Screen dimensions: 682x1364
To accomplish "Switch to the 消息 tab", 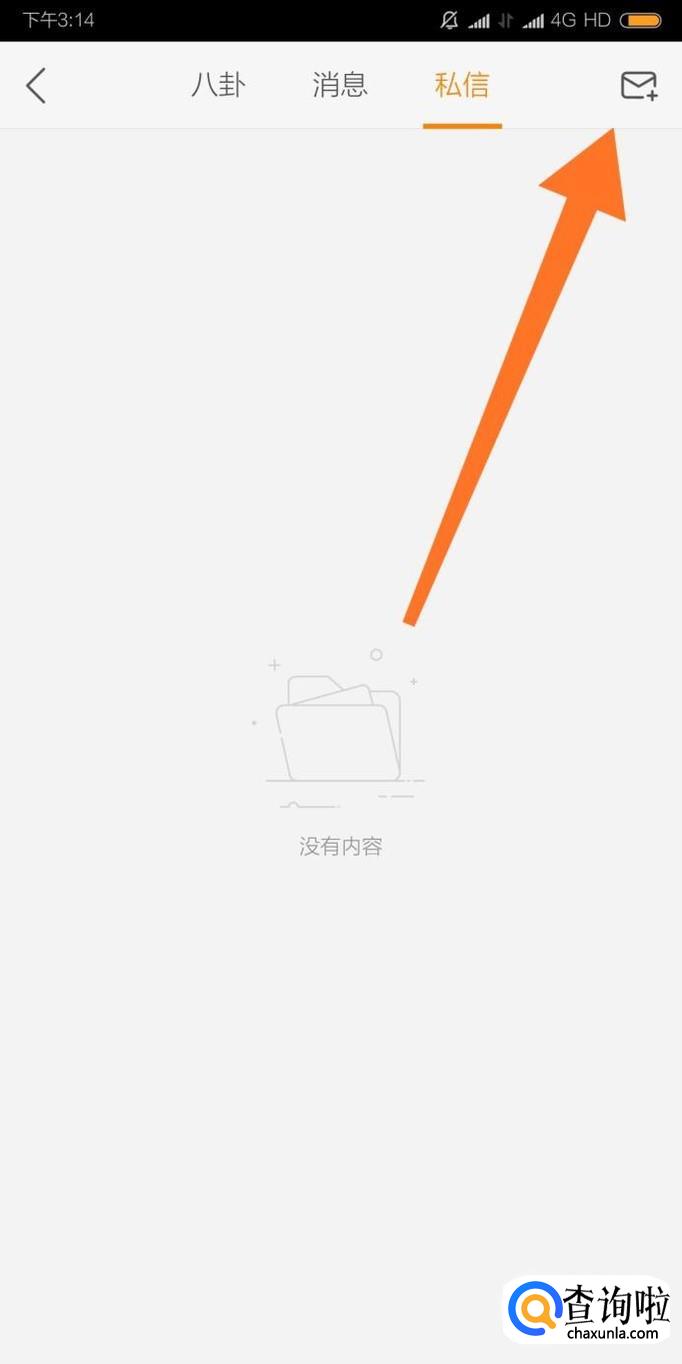I will [340, 85].
